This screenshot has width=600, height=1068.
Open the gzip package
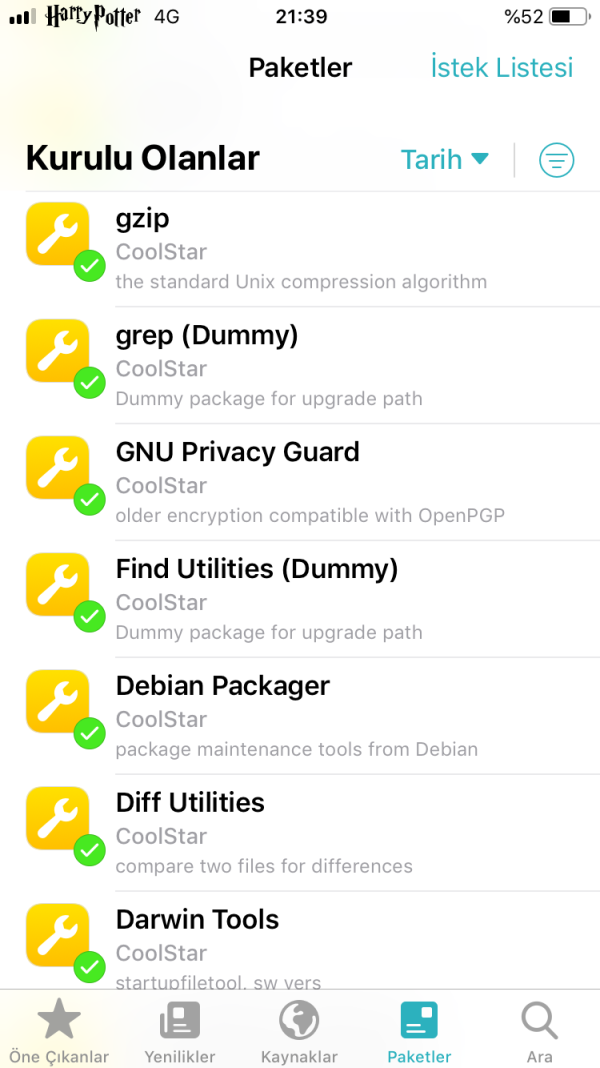coord(300,249)
